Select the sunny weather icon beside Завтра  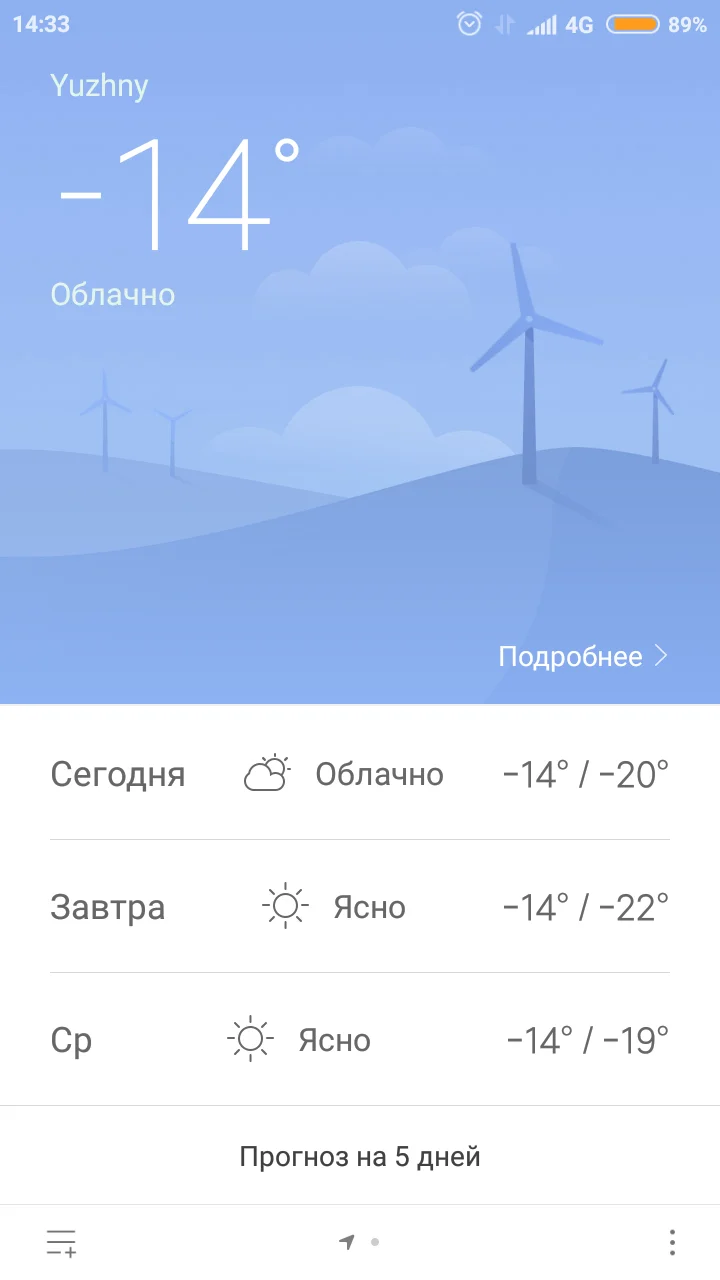(x=283, y=906)
